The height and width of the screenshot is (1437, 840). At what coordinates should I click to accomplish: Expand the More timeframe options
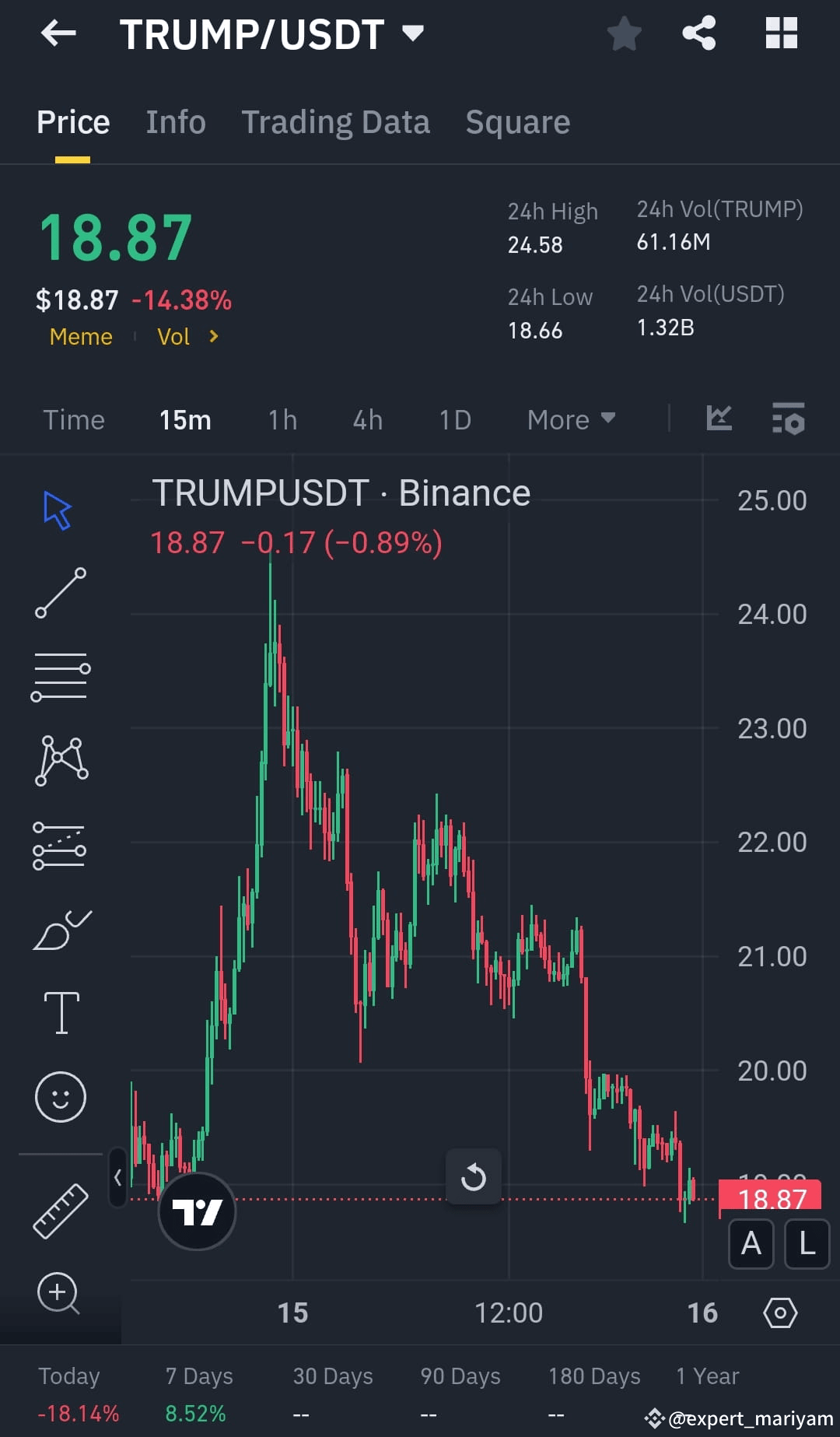pyautogui.click(x=571, y=419)
